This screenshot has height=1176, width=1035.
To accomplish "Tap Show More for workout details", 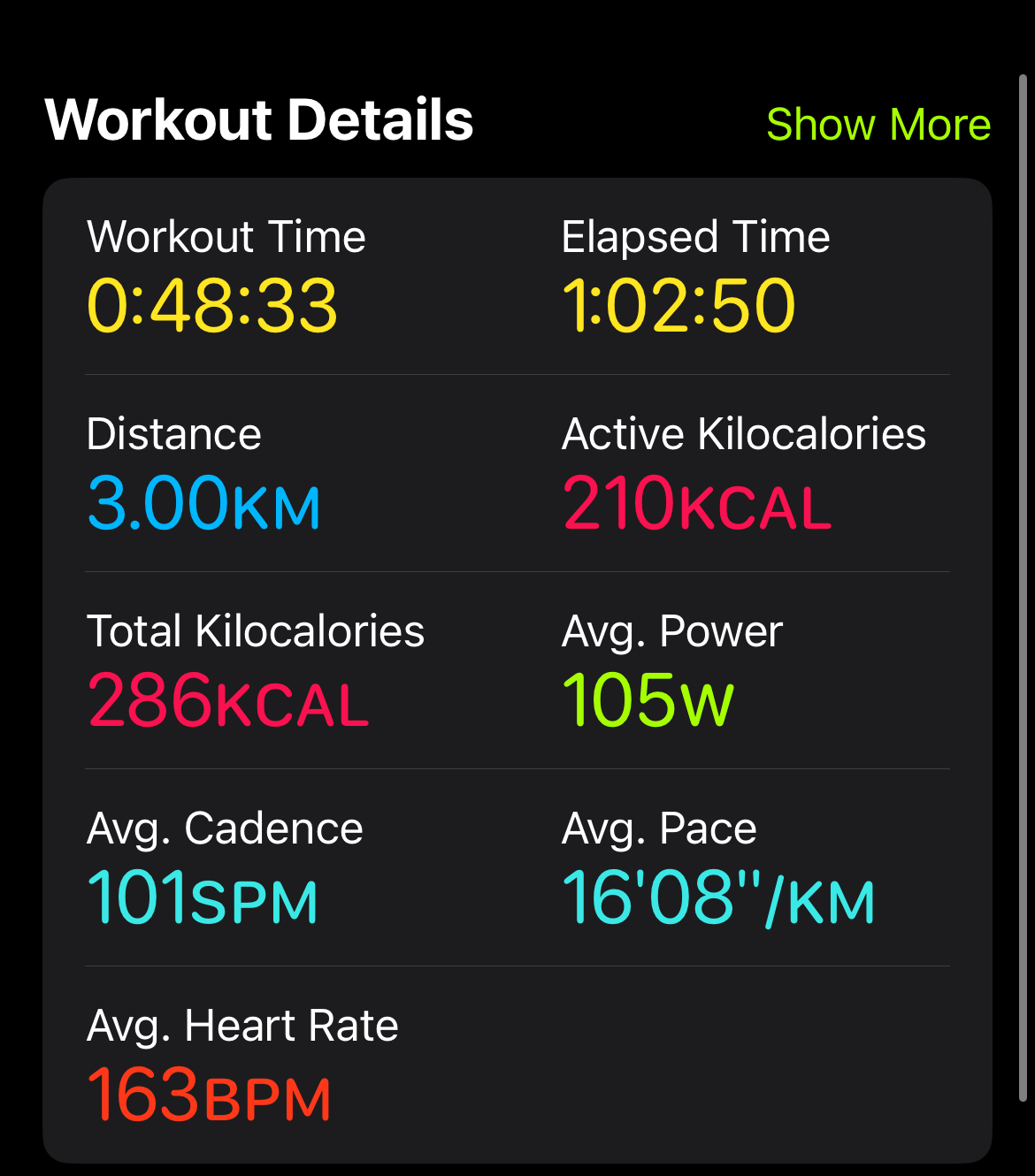I will click(878, 124).
